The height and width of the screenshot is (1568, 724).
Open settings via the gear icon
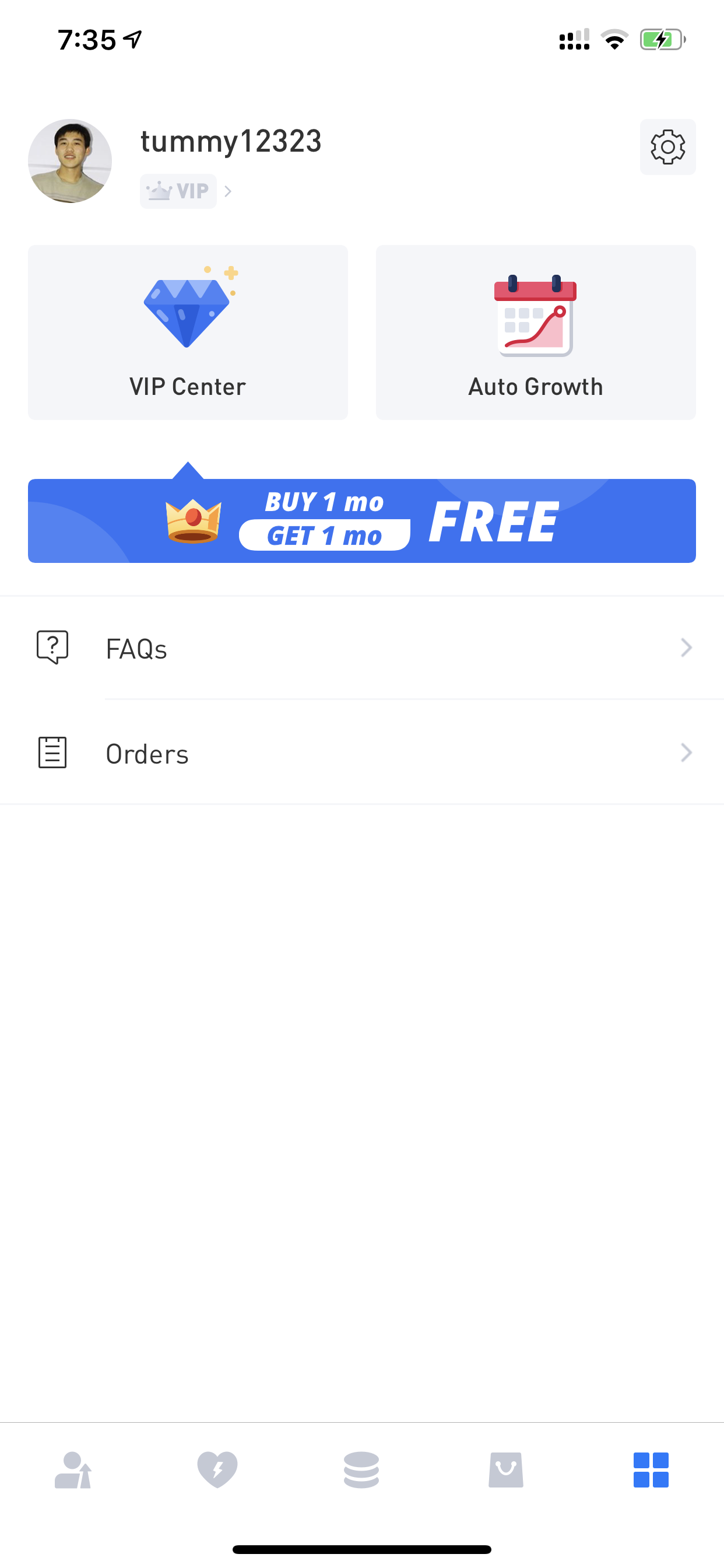[x=667, y=146]
